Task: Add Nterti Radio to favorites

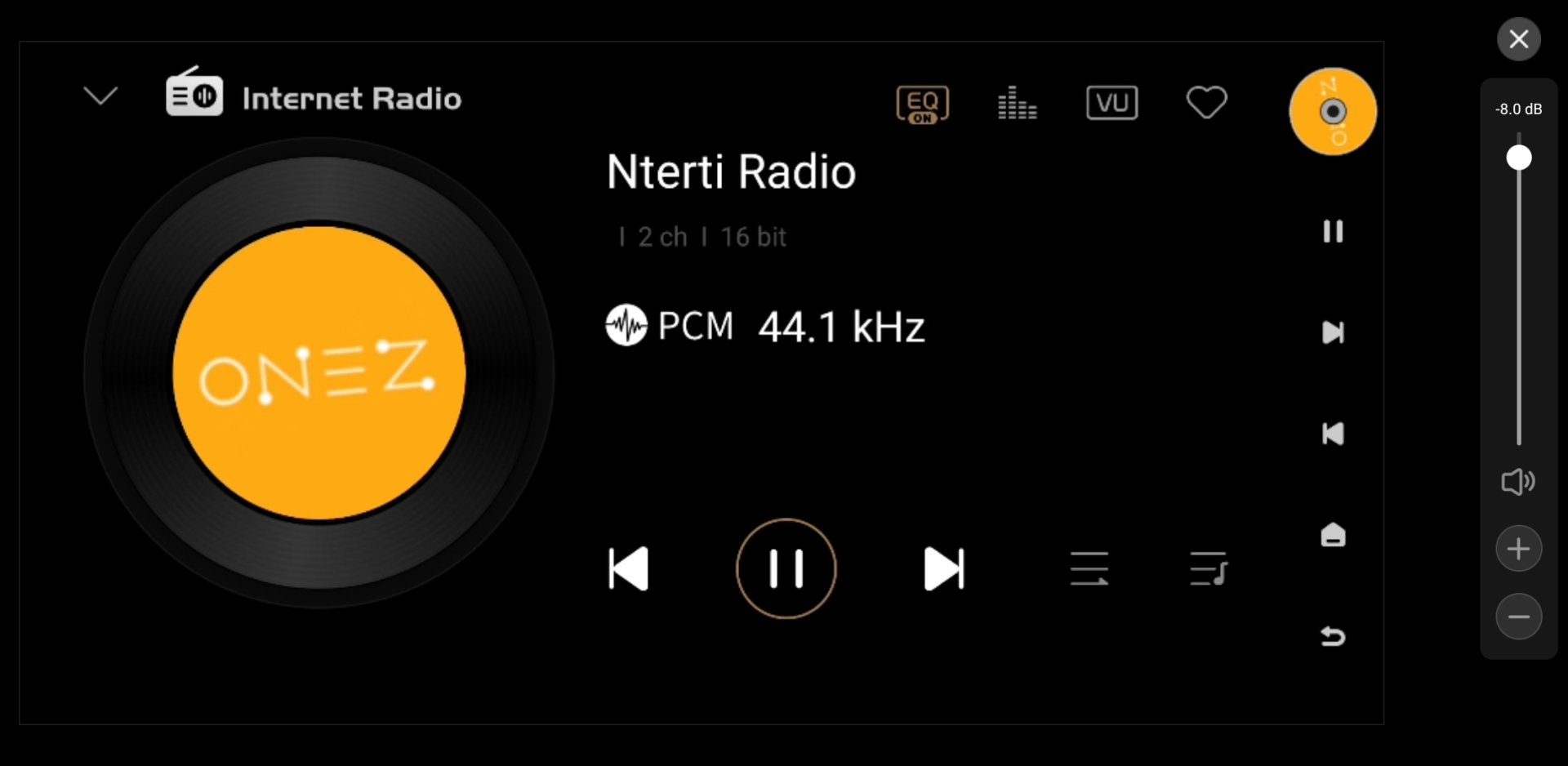Action: point(1206,103)
